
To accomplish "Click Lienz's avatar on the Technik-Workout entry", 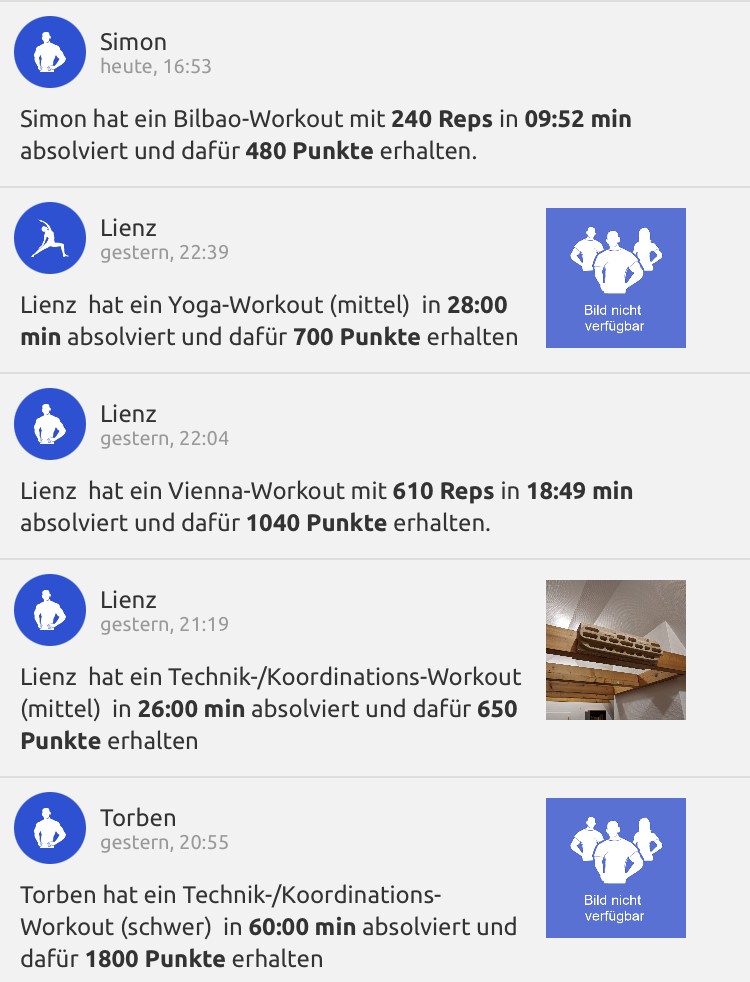I will pyautogui.click(x=50, y=610).
